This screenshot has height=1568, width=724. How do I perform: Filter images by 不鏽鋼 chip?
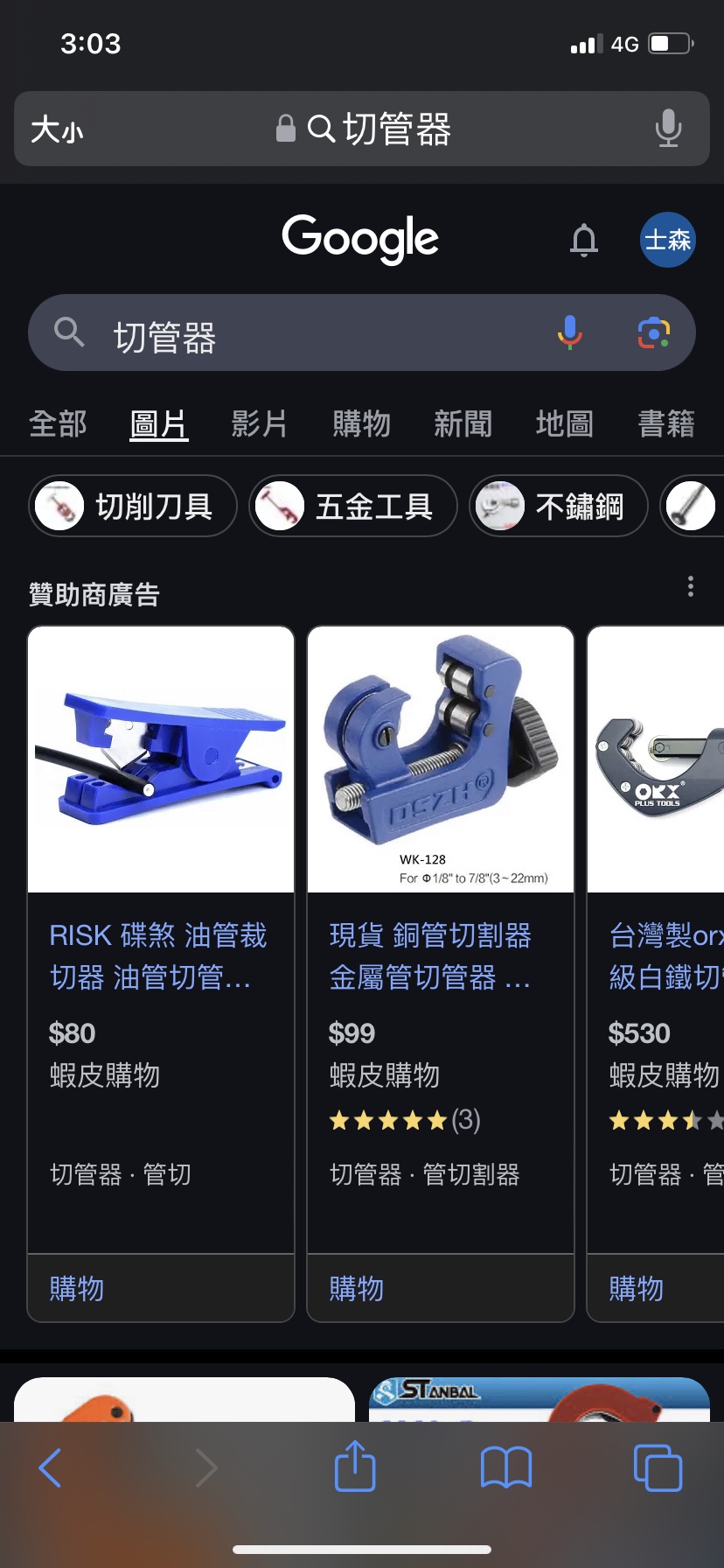[559, 506]
